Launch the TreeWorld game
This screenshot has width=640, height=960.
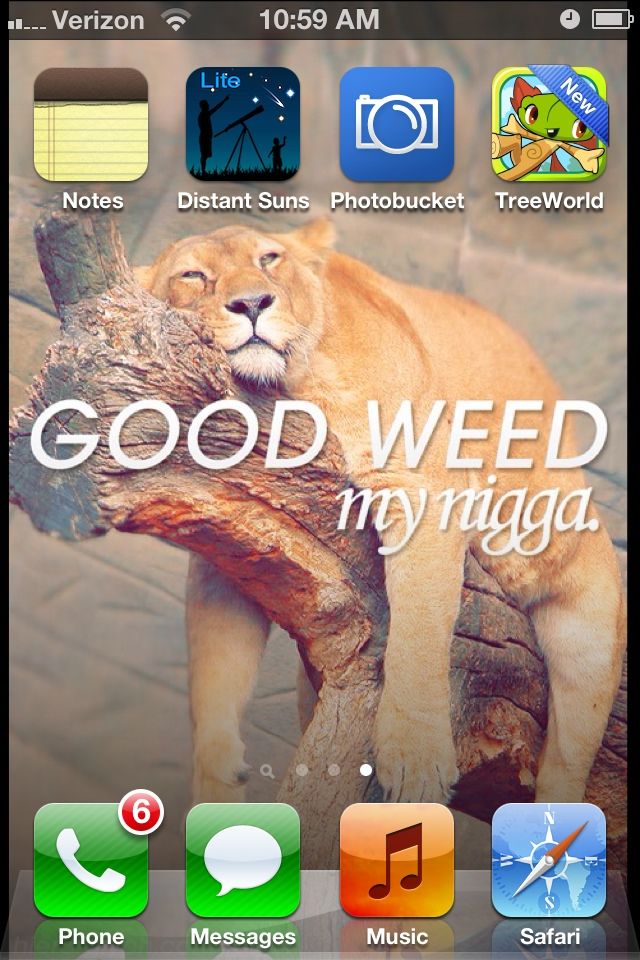pyautogui.click(x=549, y=125)
